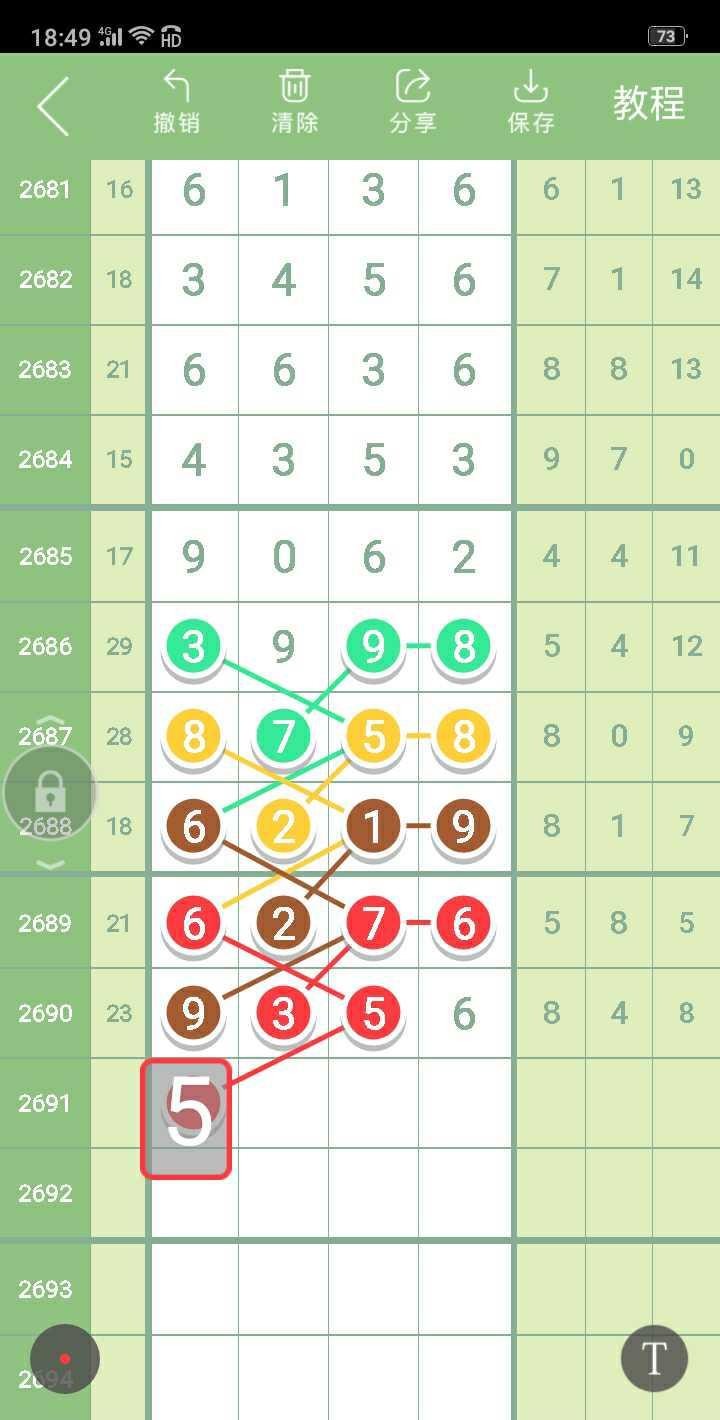Open the 教程 tutorial
Screen dimensions: 720x1420
coord(649,104)
